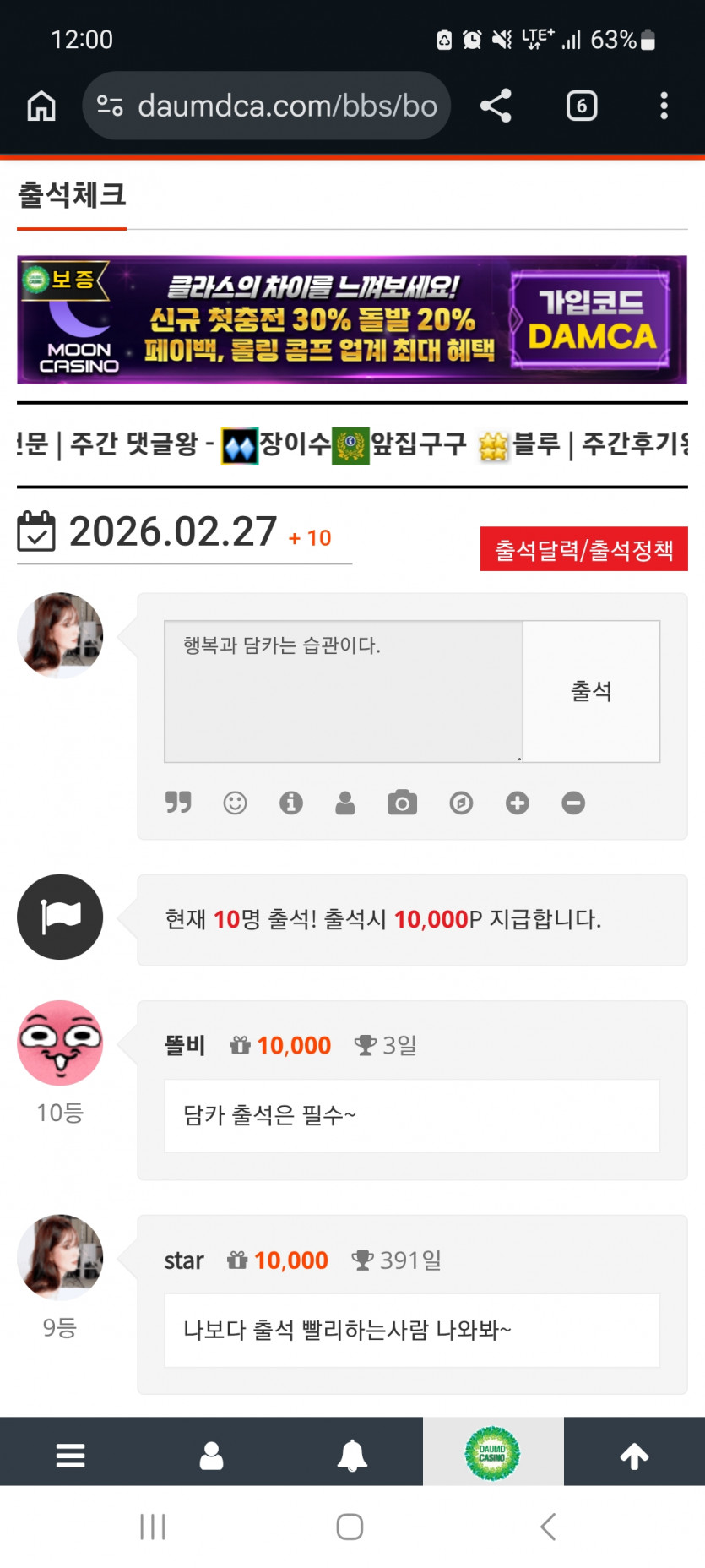
Task: Open your profile from the bottom navigation
Action: 211,1455
